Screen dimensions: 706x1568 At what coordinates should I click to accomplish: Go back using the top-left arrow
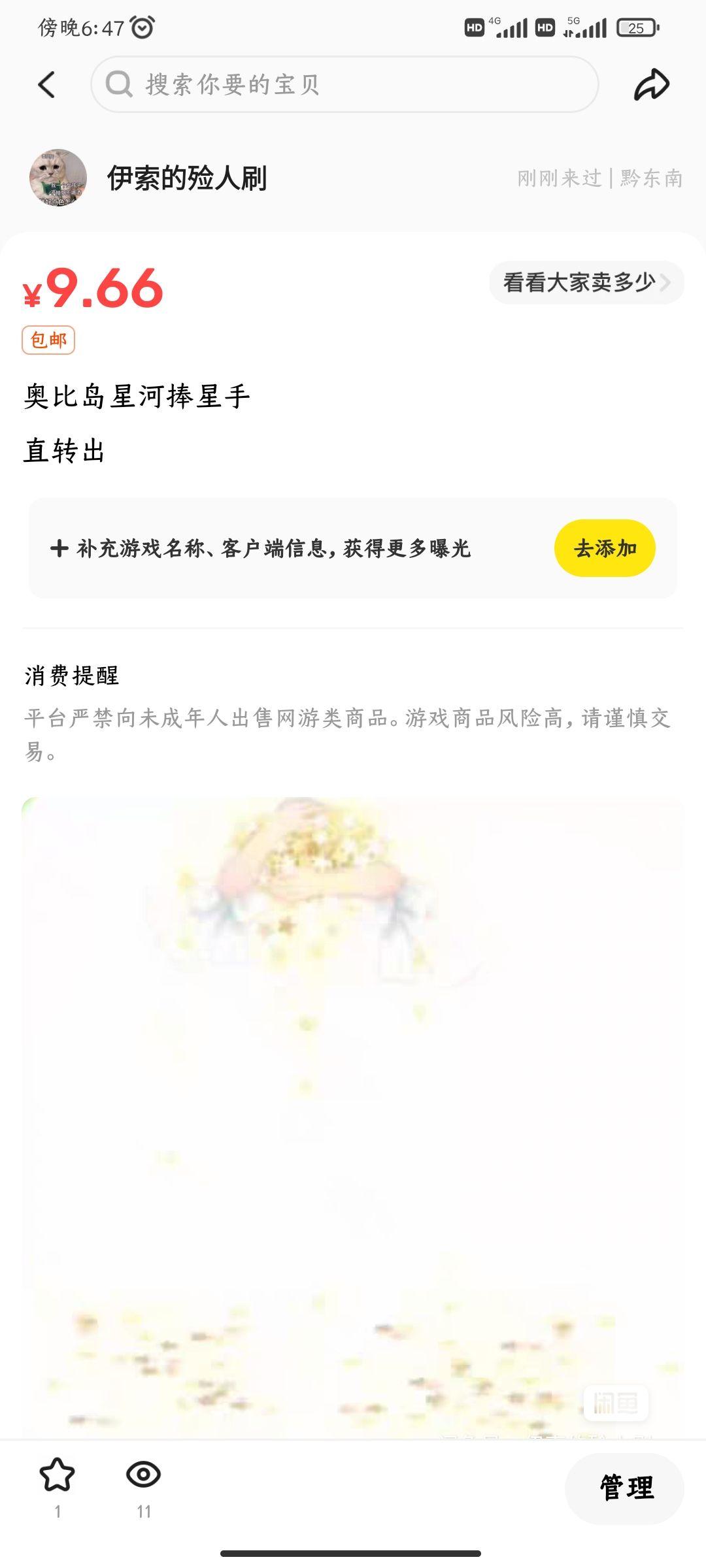tap(46, 85)
